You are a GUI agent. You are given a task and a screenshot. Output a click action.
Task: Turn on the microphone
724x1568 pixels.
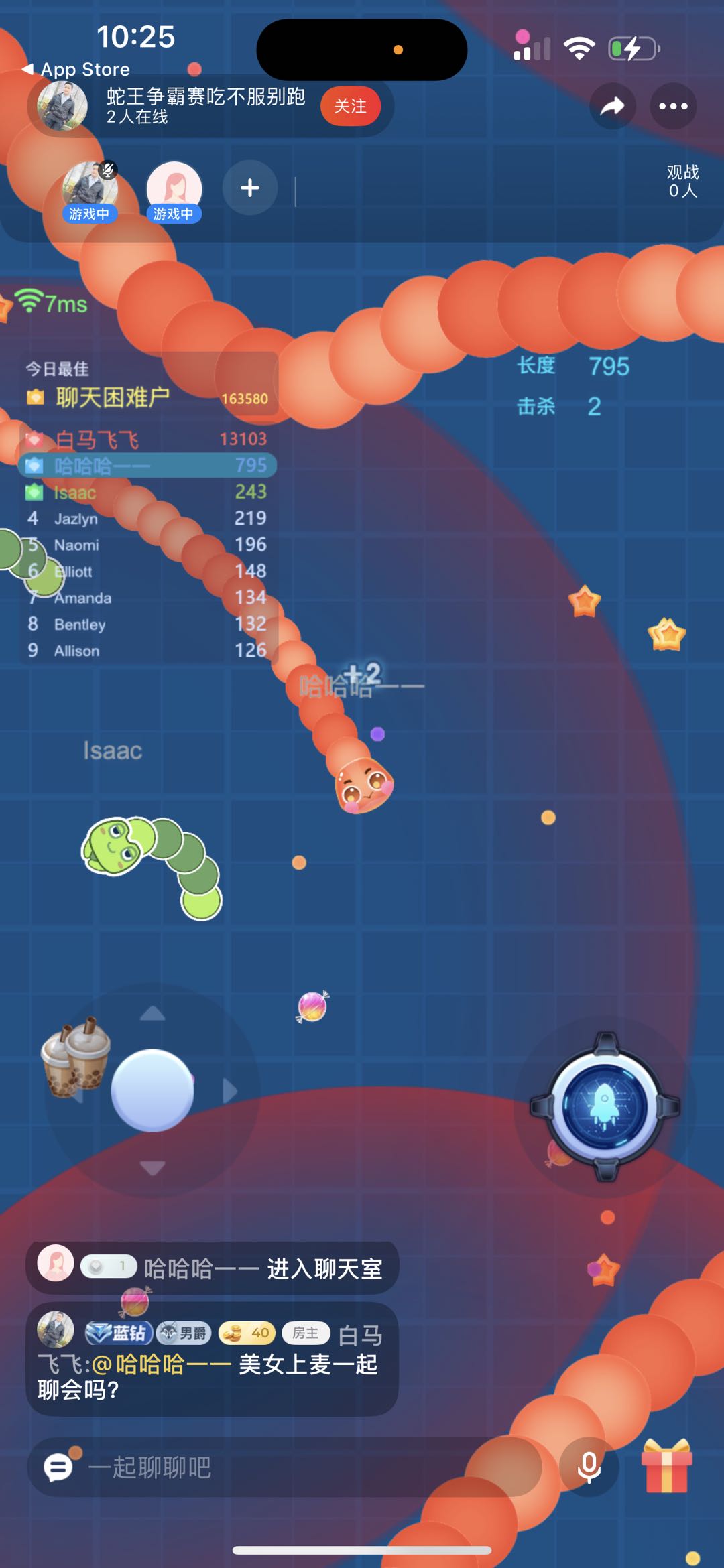pyautogui.click(x=589, y=1467)
